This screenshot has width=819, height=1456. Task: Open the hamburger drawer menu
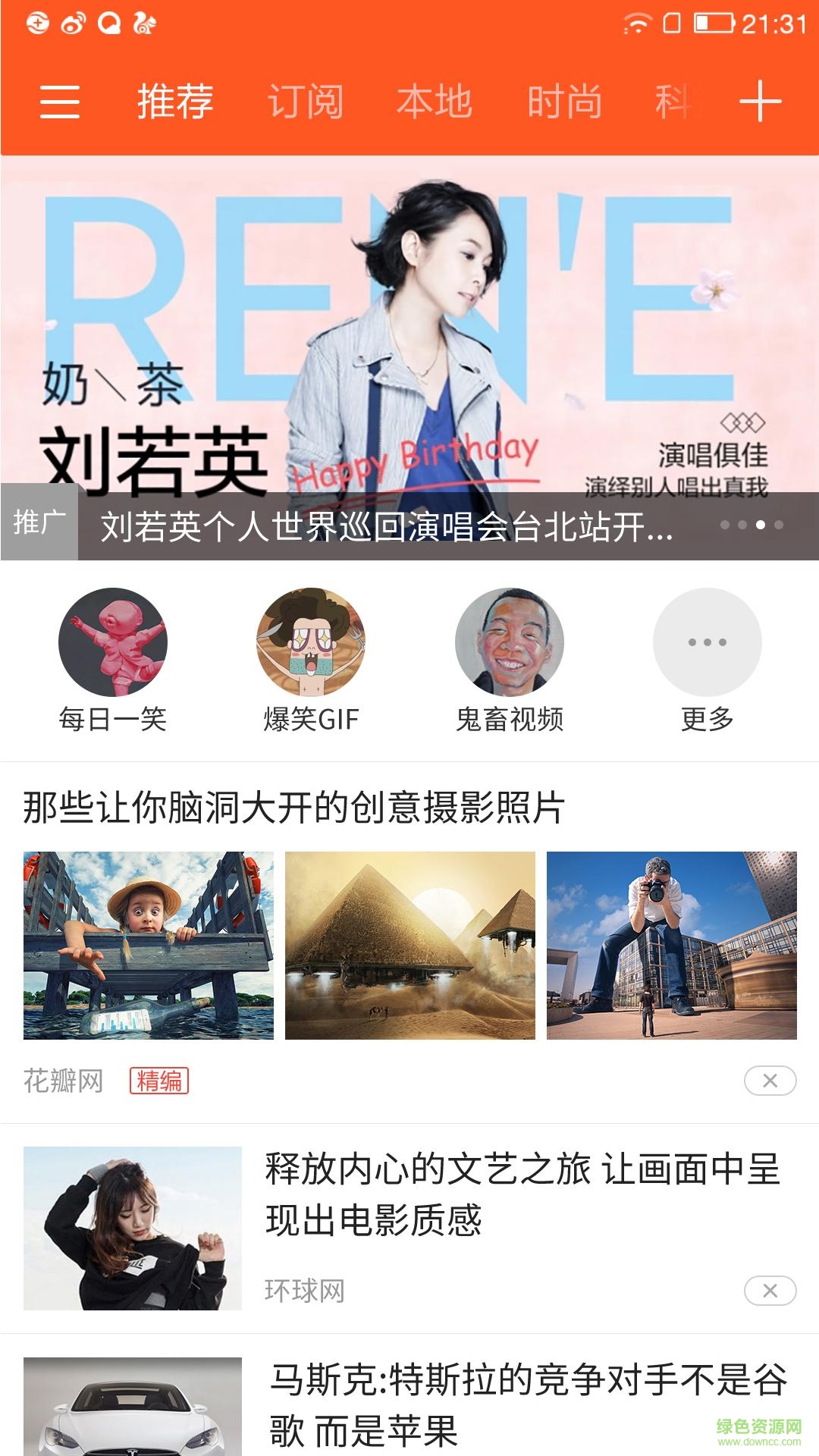coord(60,102)
